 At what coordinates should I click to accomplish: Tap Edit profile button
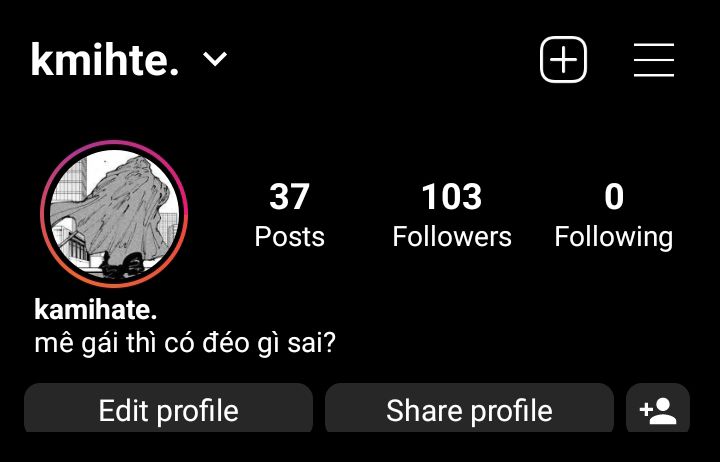click(168, 410)
